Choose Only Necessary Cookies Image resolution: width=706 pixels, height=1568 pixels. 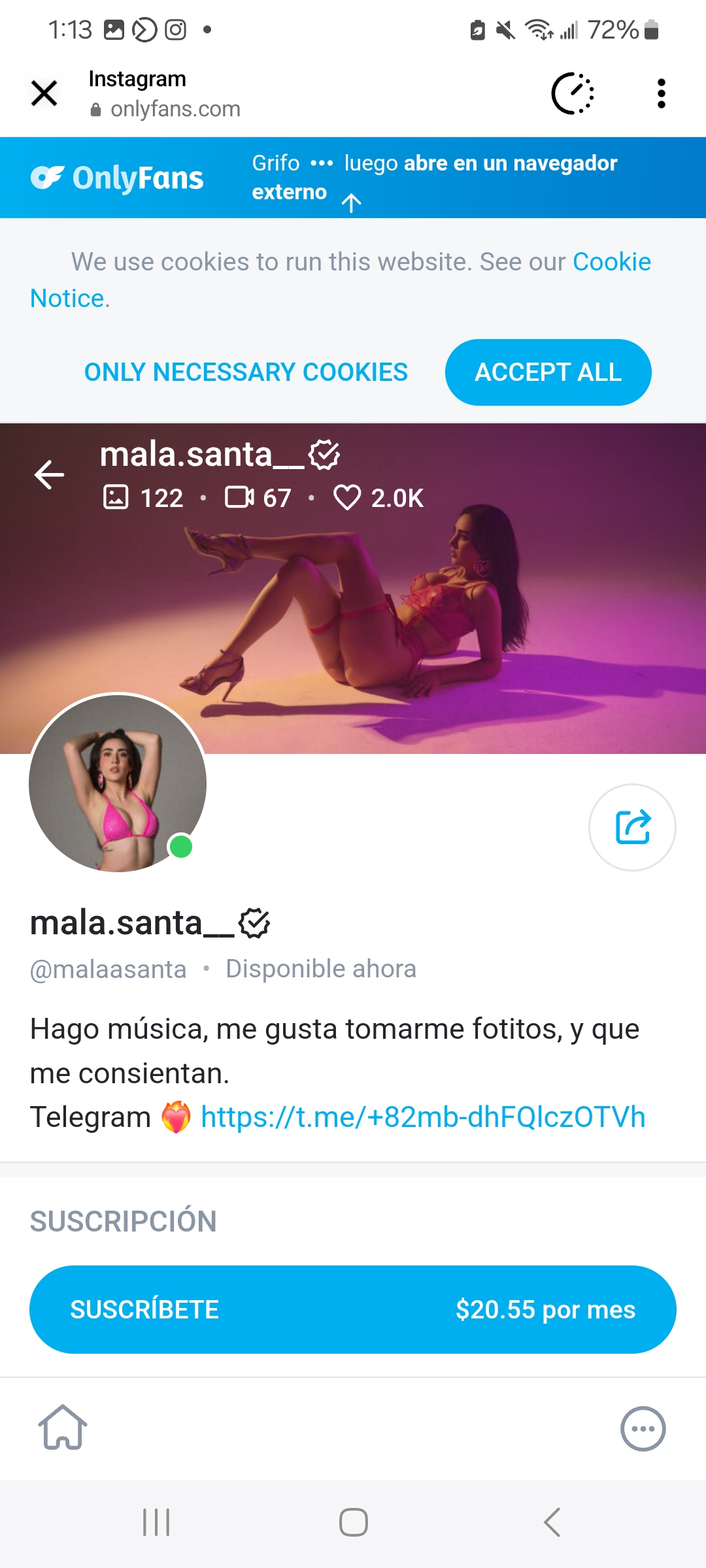tap(246, 372)
